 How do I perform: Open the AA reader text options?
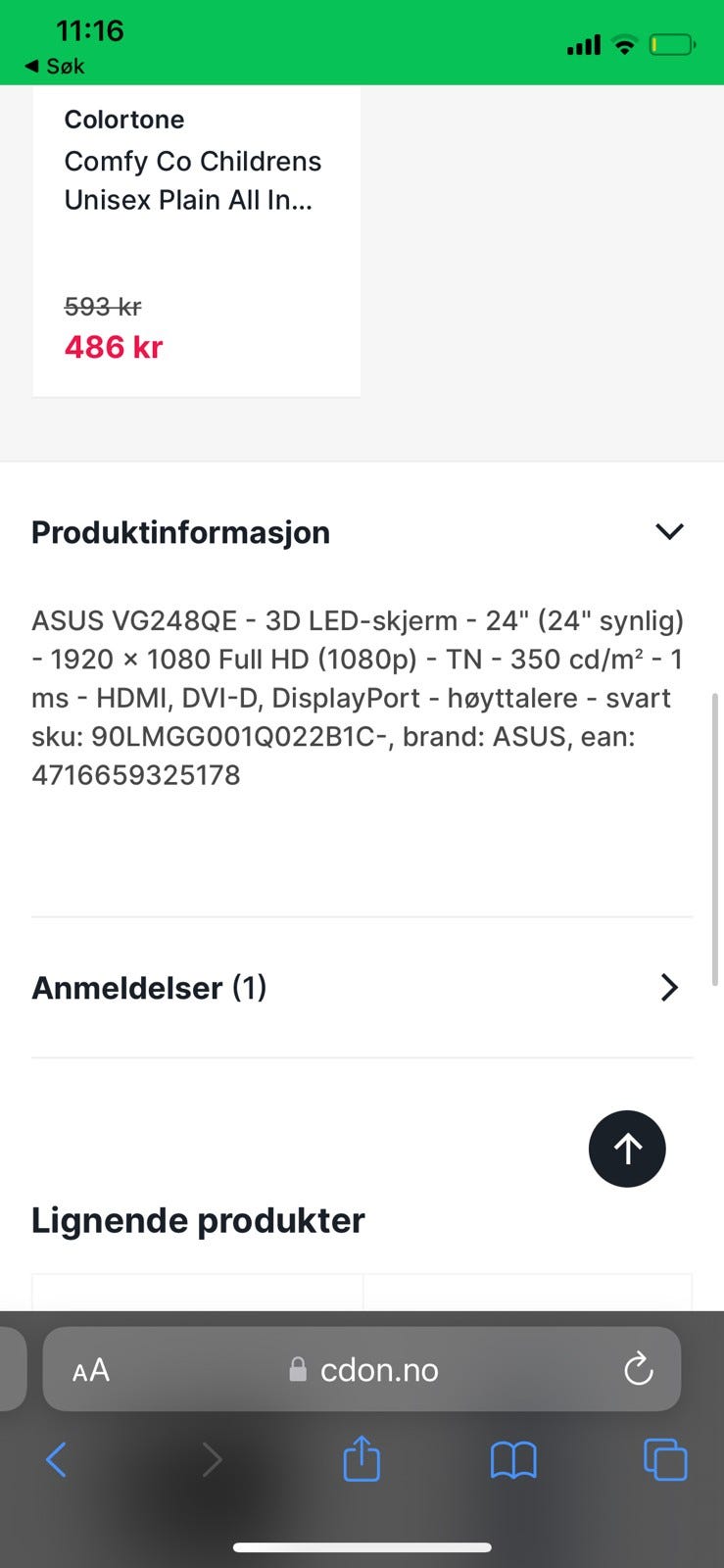(x=91, y=1370)
